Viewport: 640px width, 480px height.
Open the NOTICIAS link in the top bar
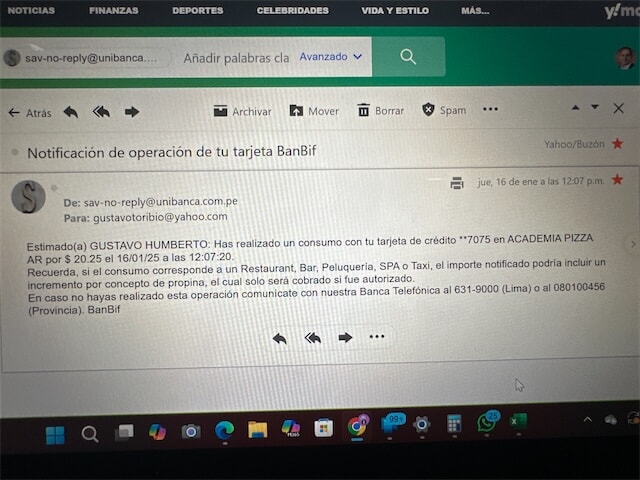pos(31,11)
